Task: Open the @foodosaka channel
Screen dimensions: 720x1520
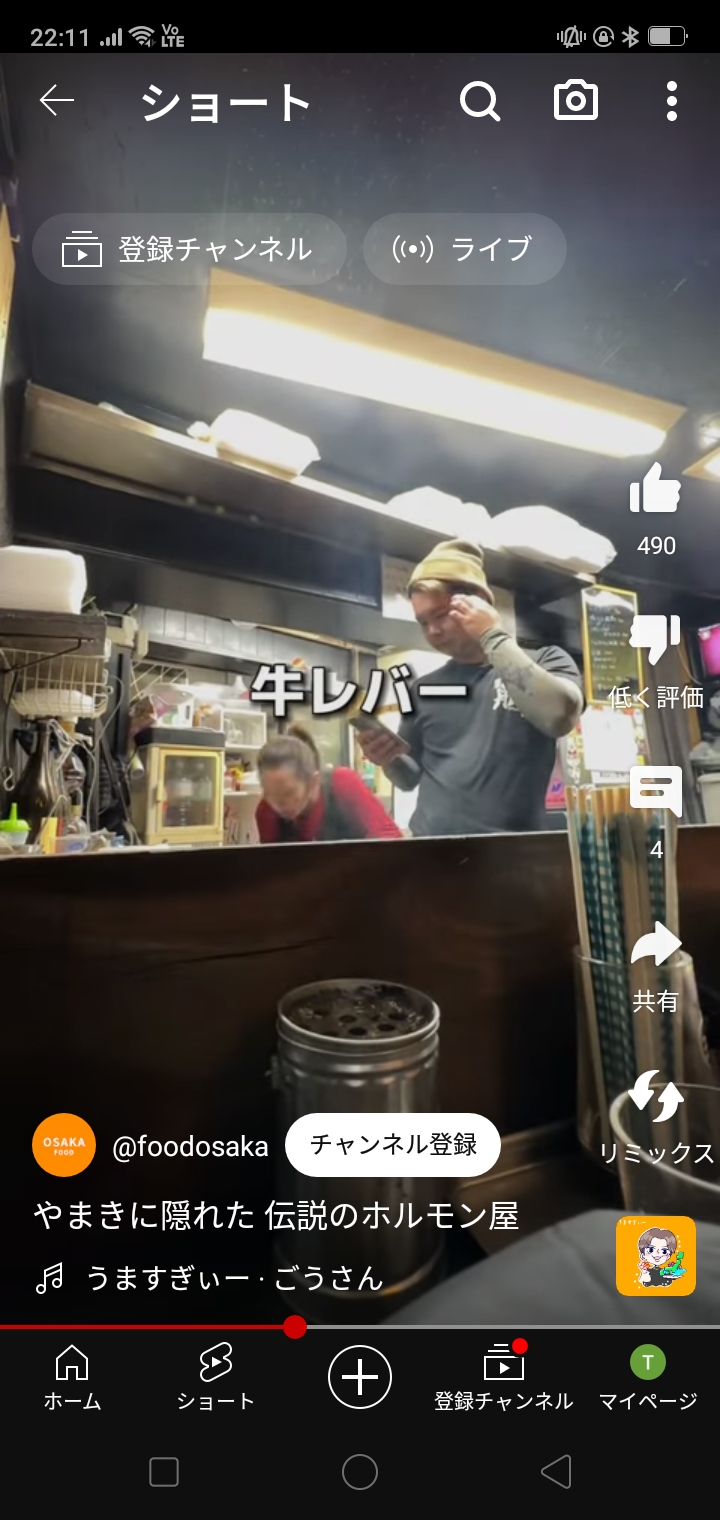Action: click(x=190, y=1145)
